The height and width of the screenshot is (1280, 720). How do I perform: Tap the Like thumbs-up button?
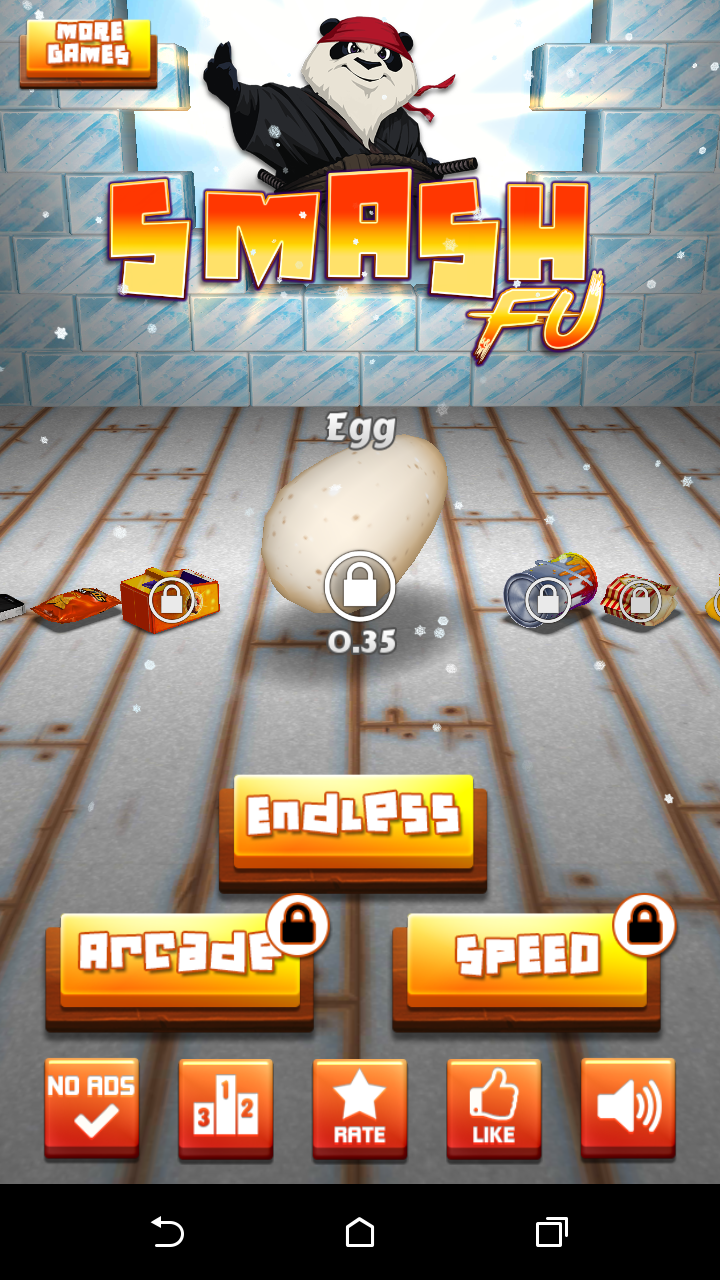[x=493, y=1107]
